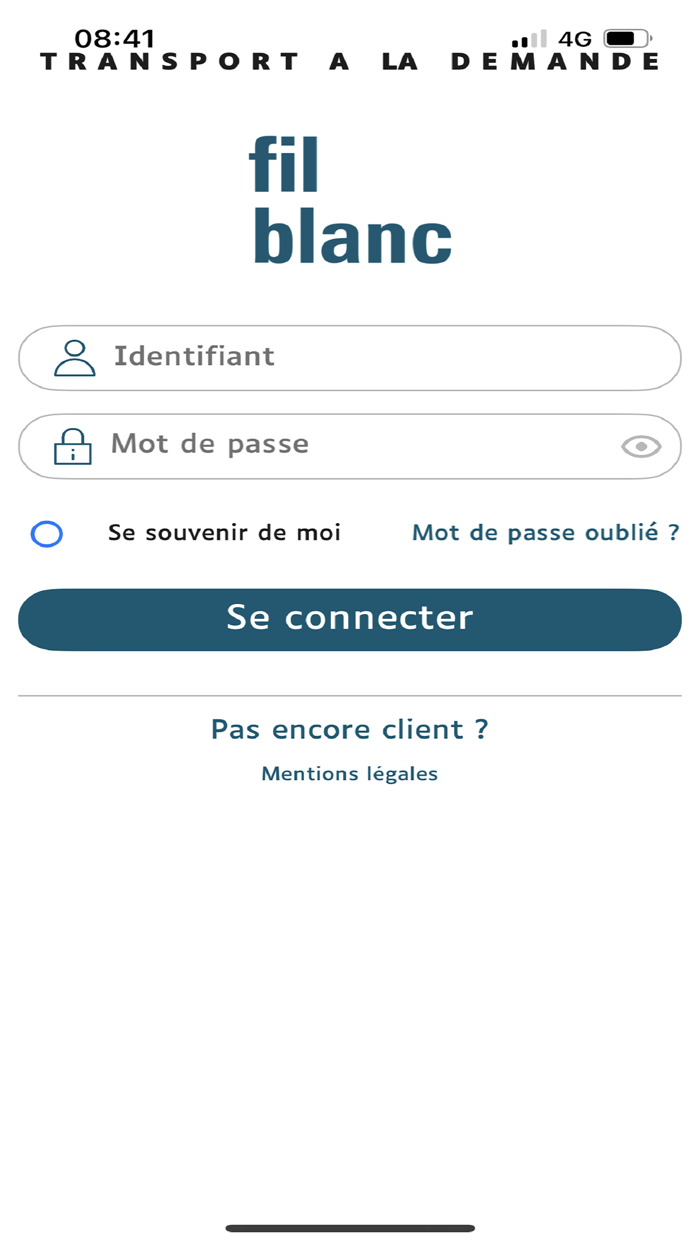Show the password with the eye icon
This screenshot has width=700, height=1244.
(x=641, y=446)
